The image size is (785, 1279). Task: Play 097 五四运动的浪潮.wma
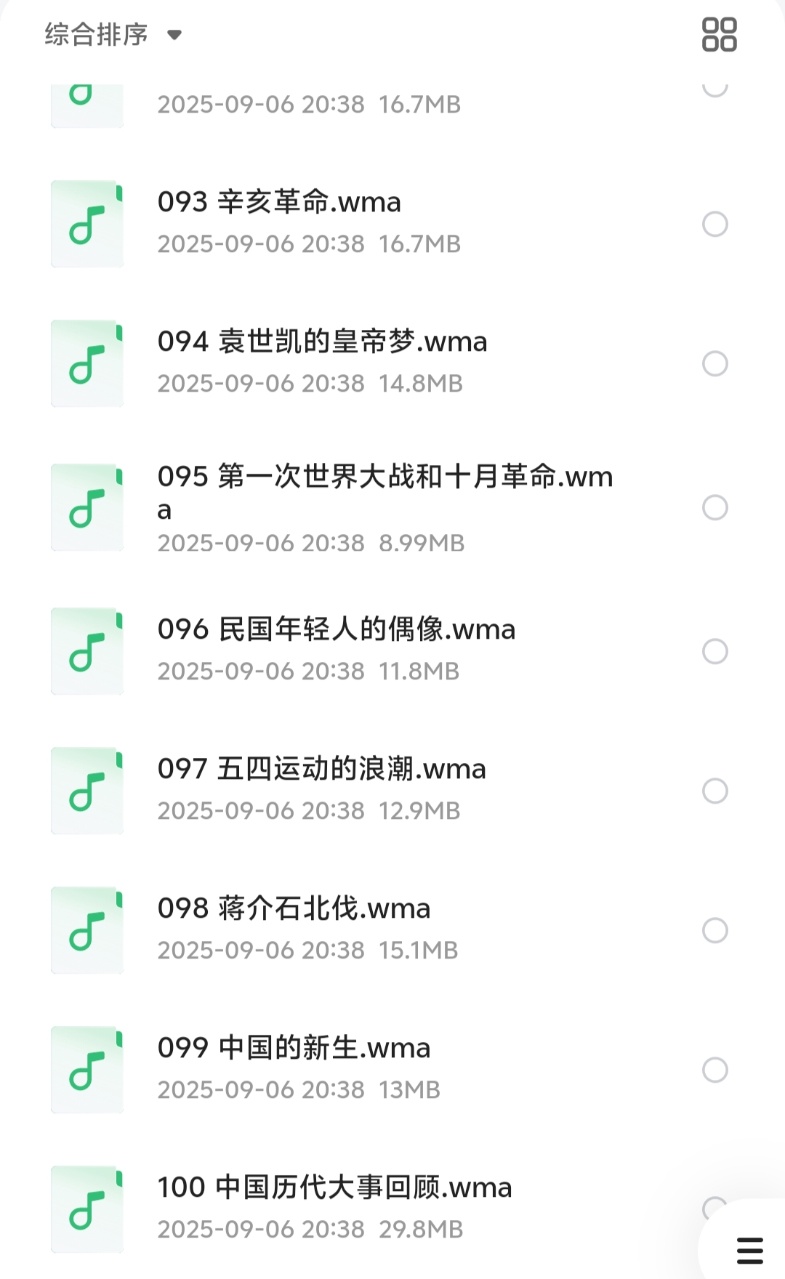click(x=322, y=768)
